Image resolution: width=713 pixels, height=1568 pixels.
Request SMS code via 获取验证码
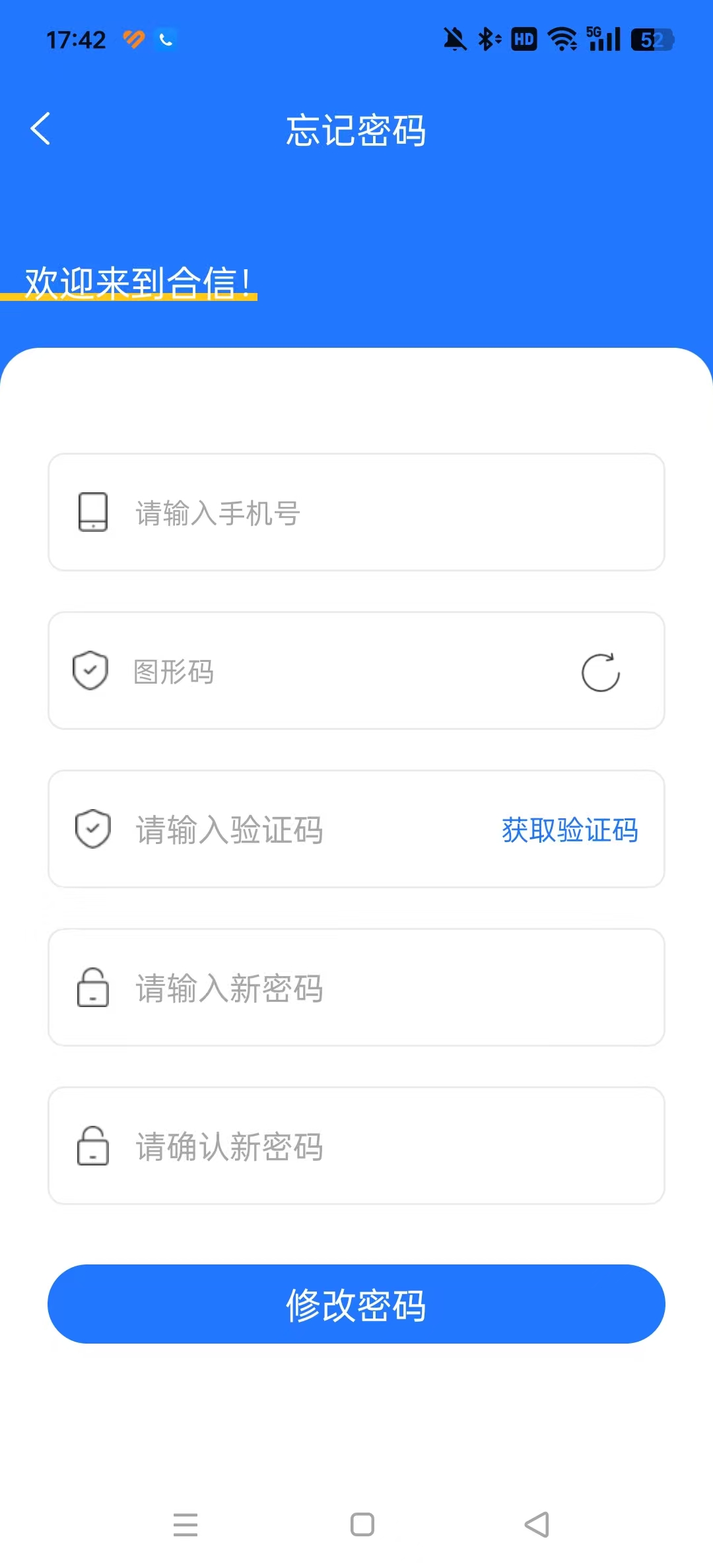(x=569, y=830)
